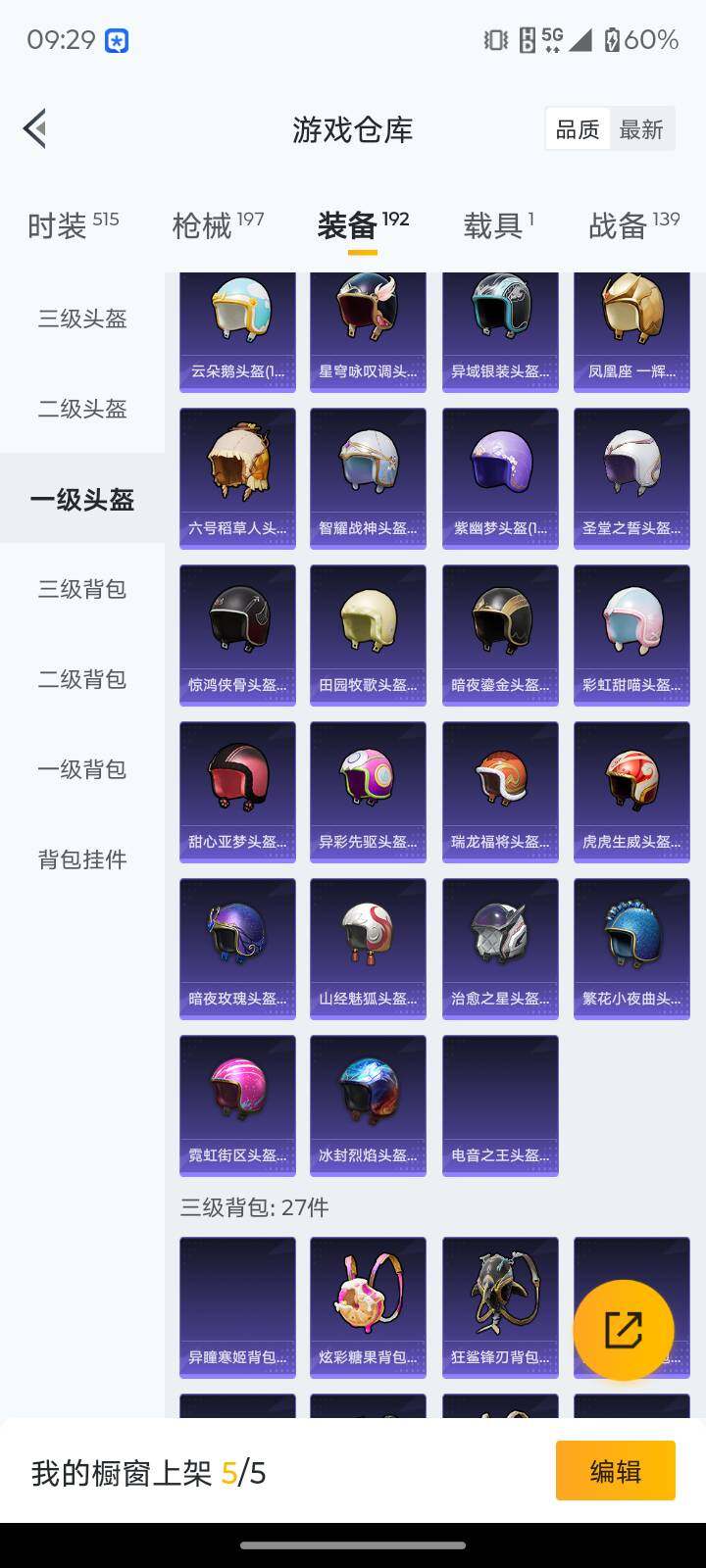Sort items by 品质
Viewport: 706px width, 1568px height.
(578, 129)
